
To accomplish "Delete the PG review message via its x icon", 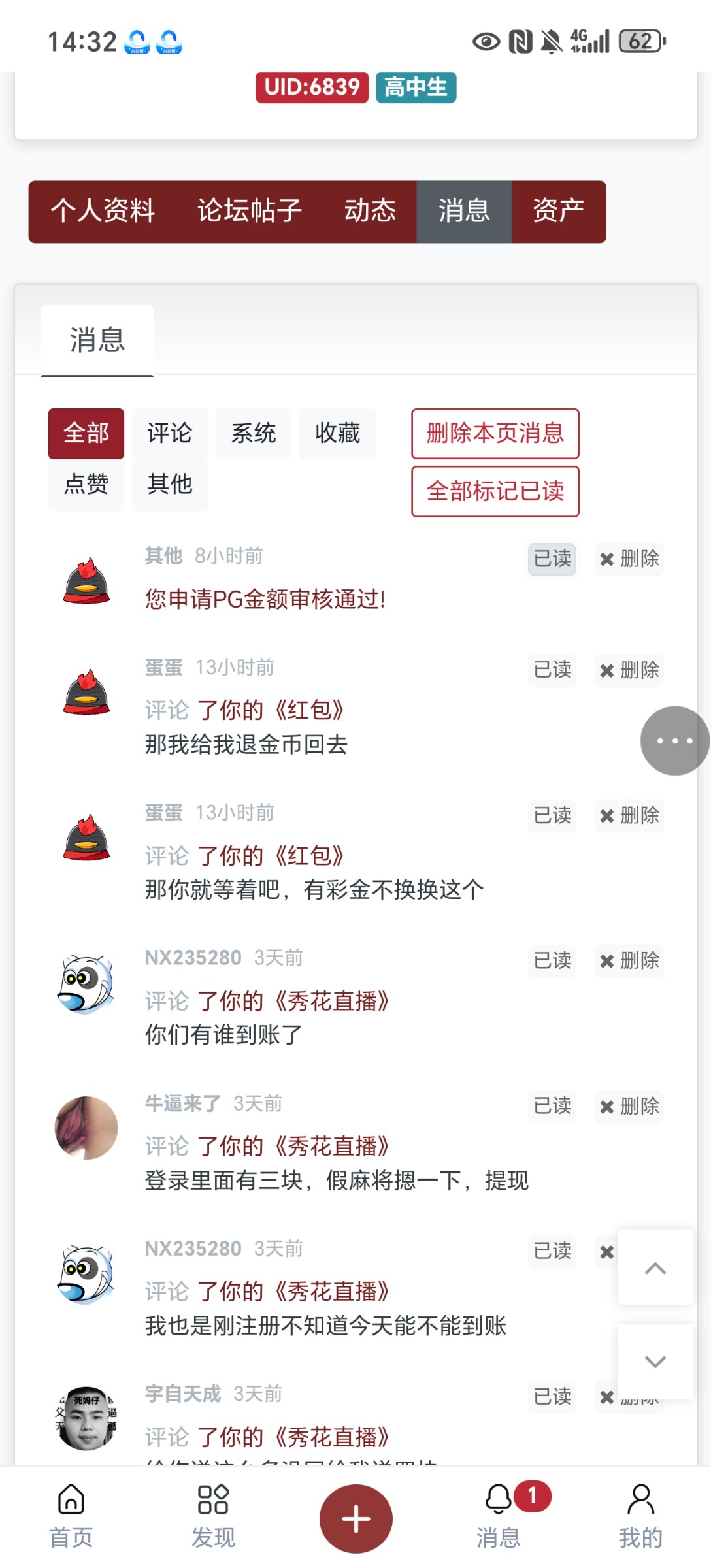I will (x=629, y=559).
